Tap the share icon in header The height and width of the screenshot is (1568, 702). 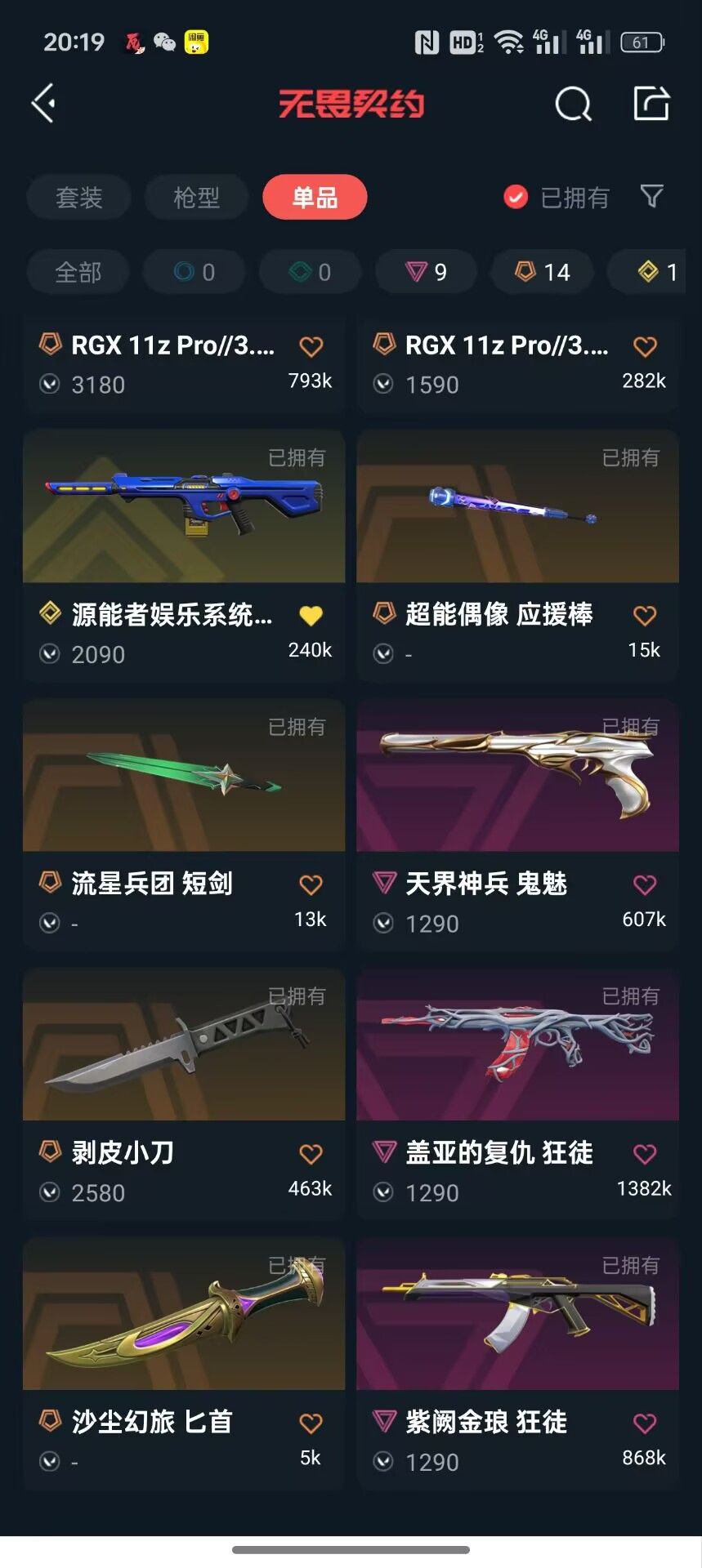tap(651, 104)
